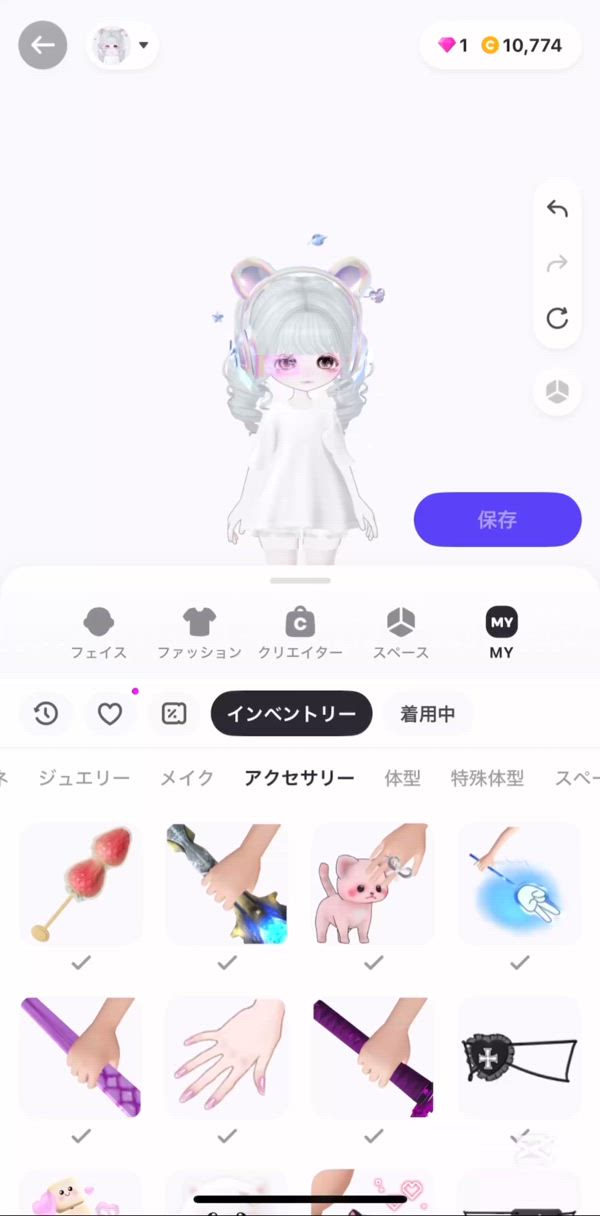
Task: Select the 着用中 chip
Action: click(x=427, y=713)
